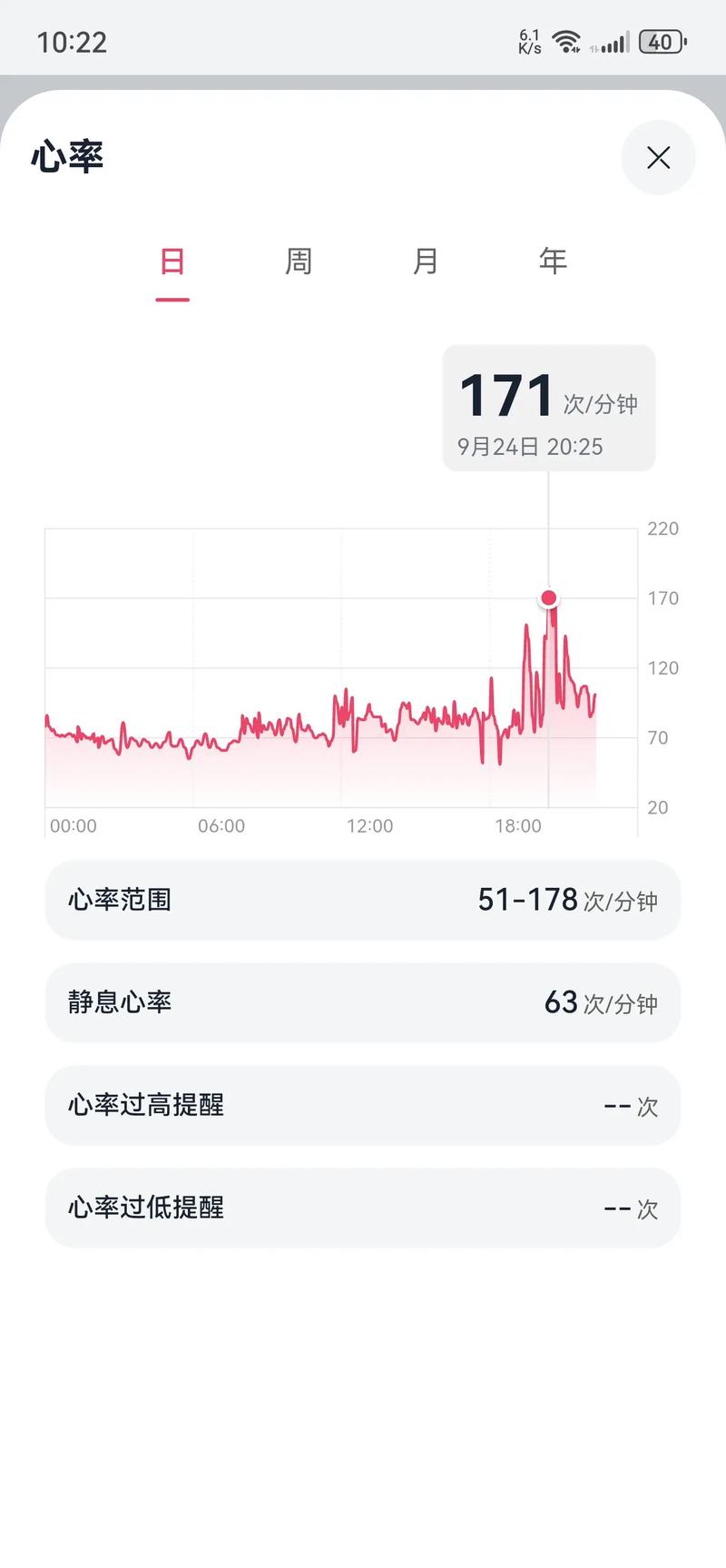
Task: Switch to the 月 monthly view
Action: click(426, 261)
